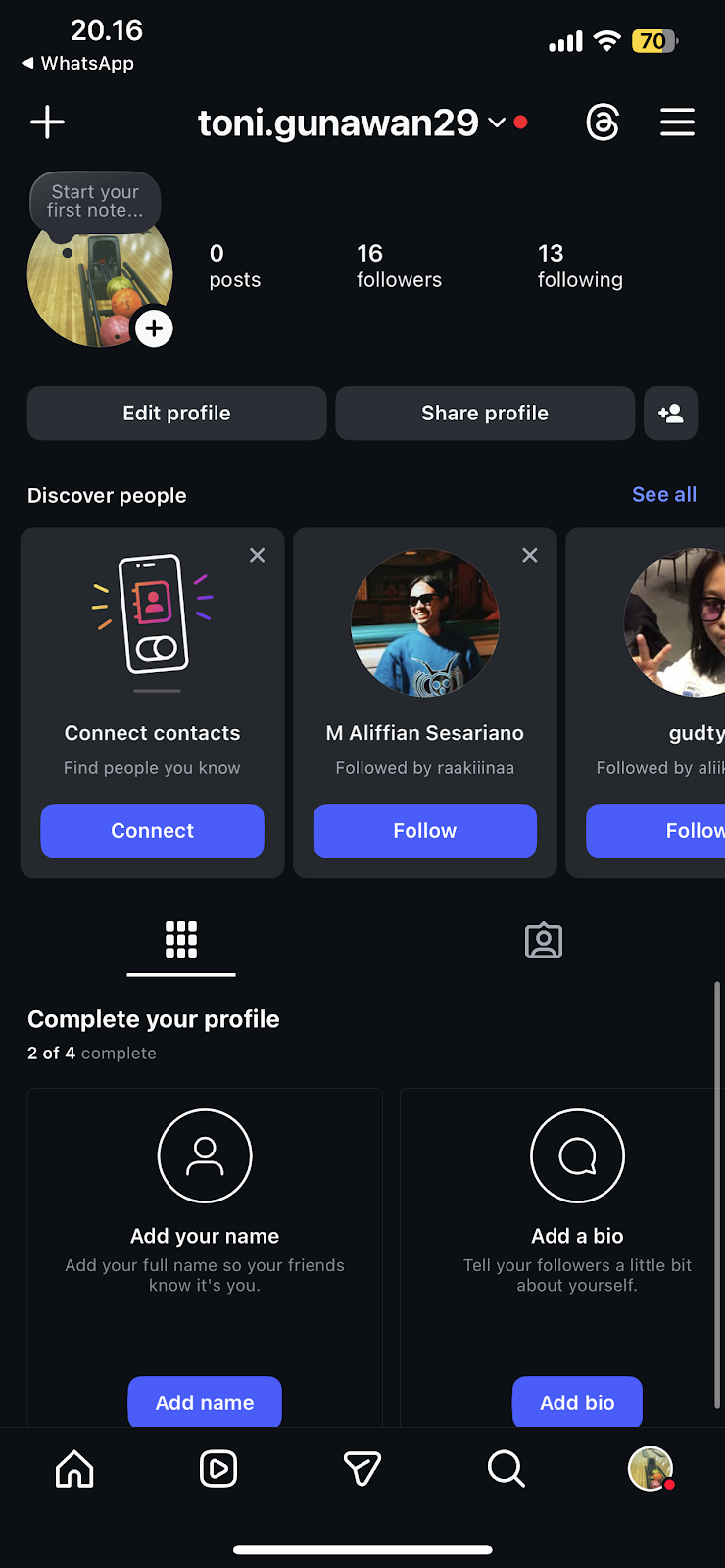This screenshot has height=1568, width=725.
Task: Open the Reels tab
Action: coord(218,1469)
